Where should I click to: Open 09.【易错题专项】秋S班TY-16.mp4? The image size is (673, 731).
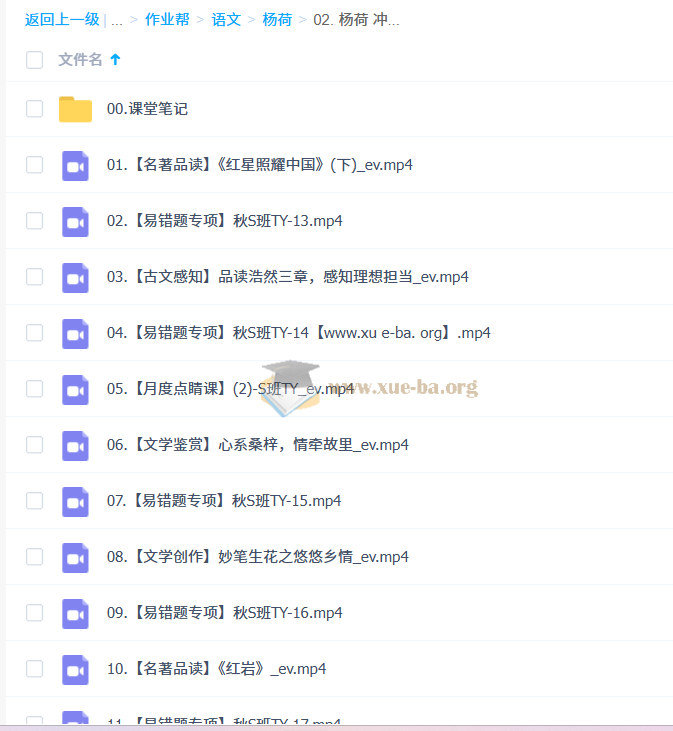coord(224,613)
